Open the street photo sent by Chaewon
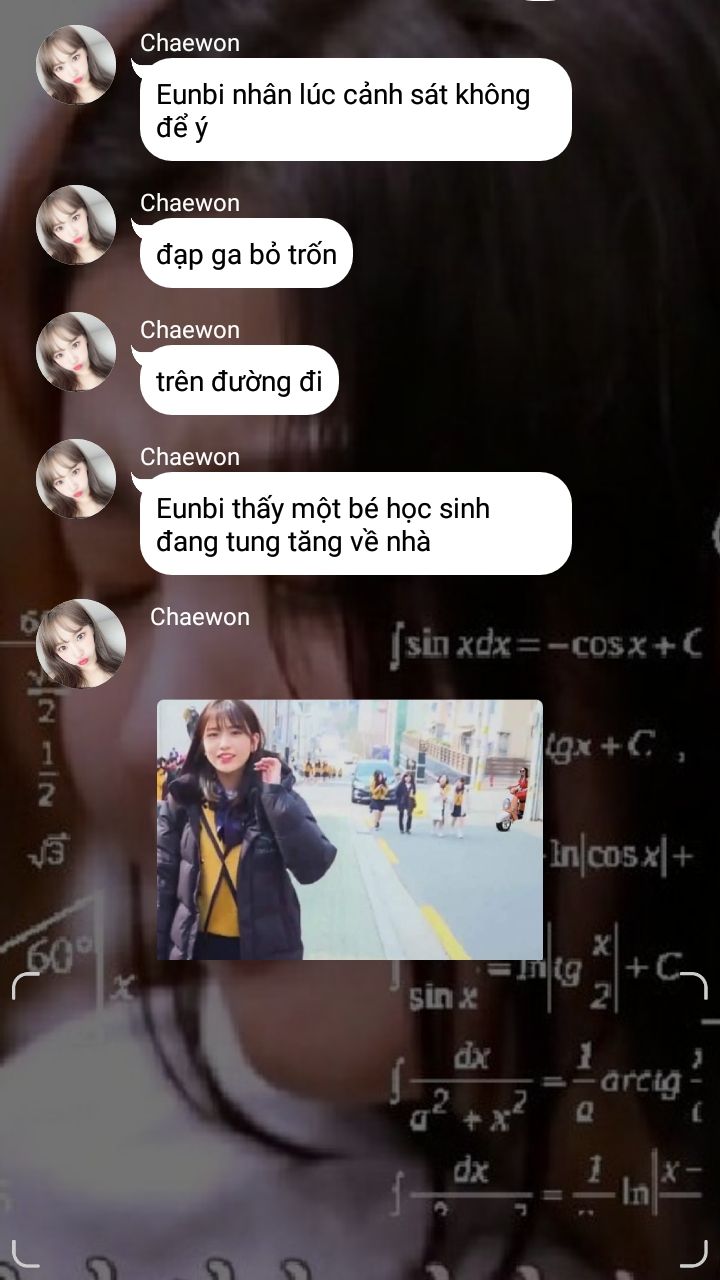The height and width of the screenshot is (1280, 720). pos(350,829)
